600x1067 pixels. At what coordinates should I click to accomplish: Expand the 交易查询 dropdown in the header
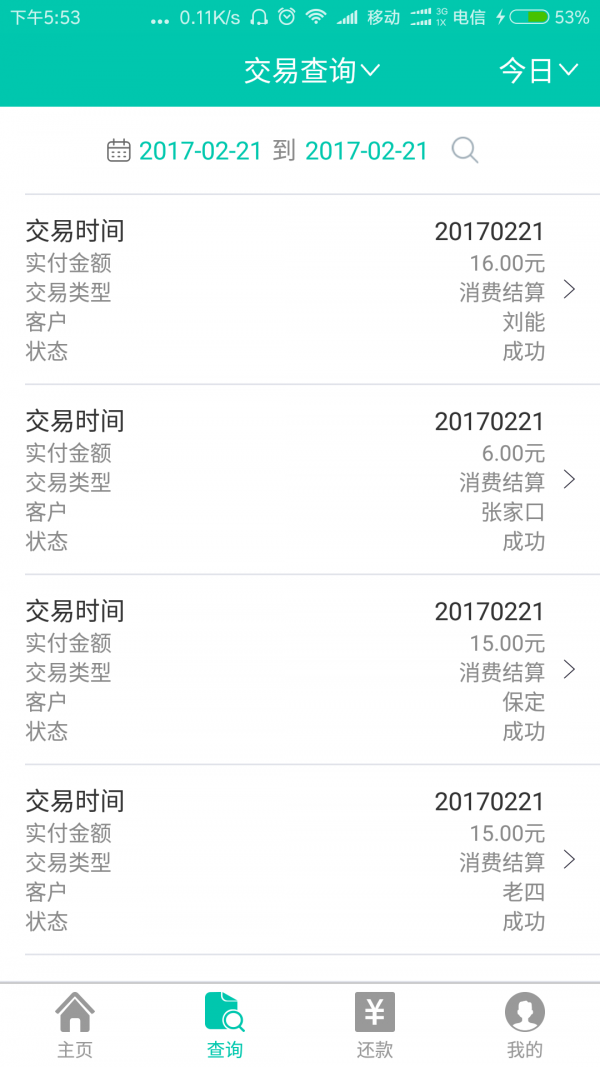[x=312, y=70]
